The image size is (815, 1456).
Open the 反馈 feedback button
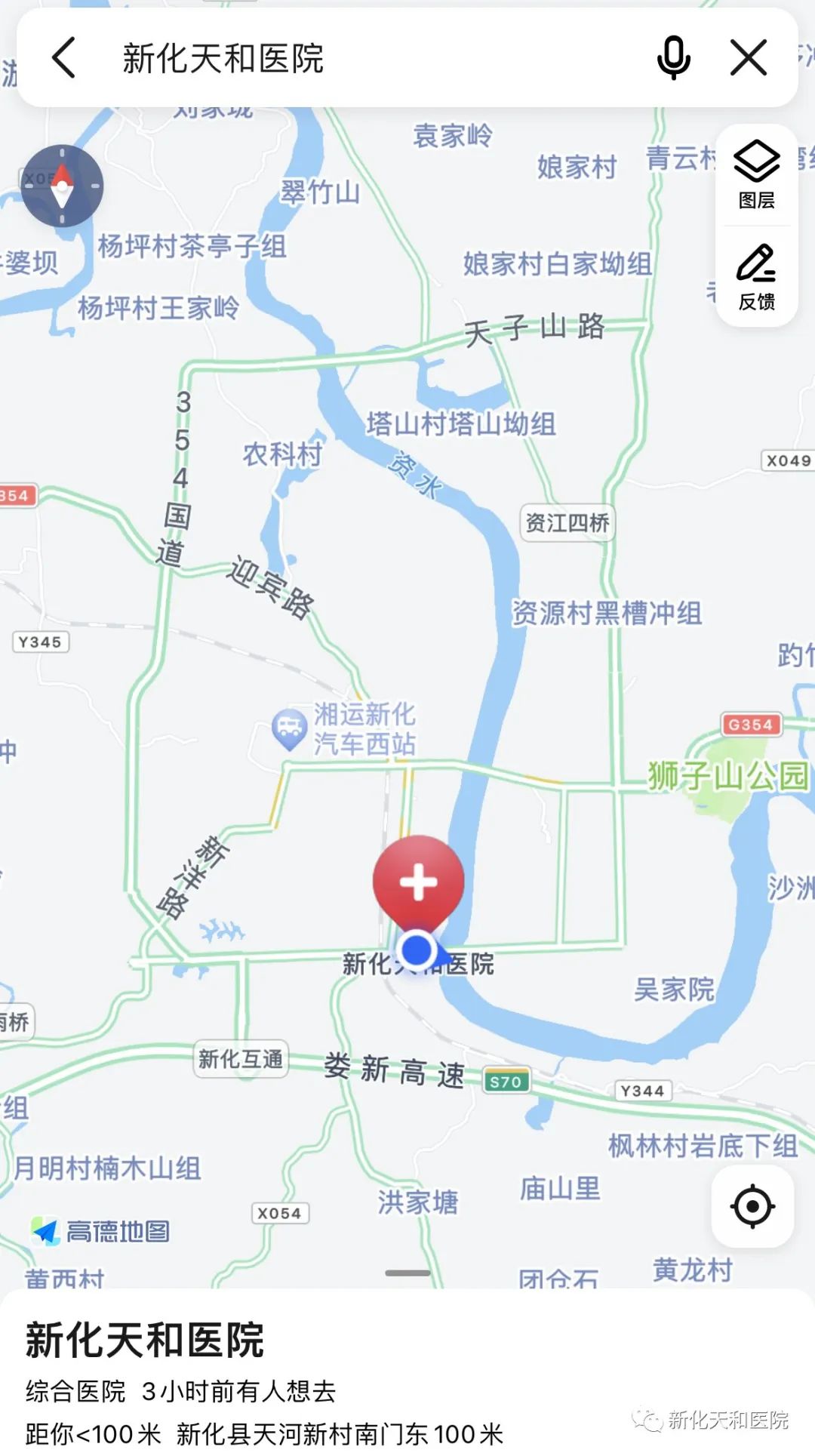[757, 277]
